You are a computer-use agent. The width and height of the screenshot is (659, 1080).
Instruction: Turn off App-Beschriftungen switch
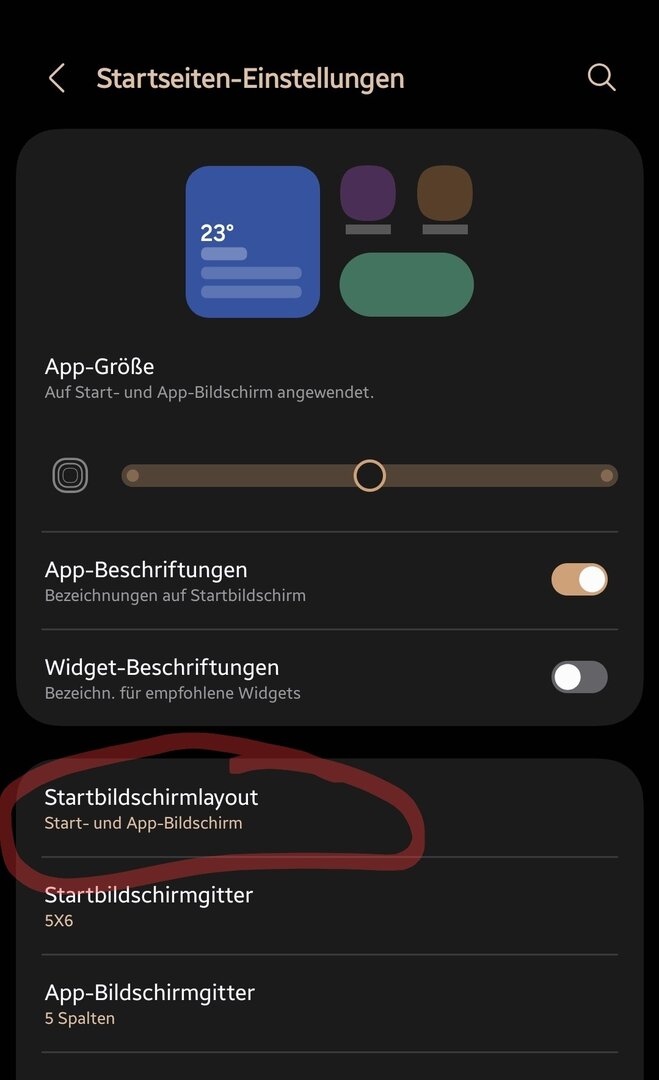point(579,580)
